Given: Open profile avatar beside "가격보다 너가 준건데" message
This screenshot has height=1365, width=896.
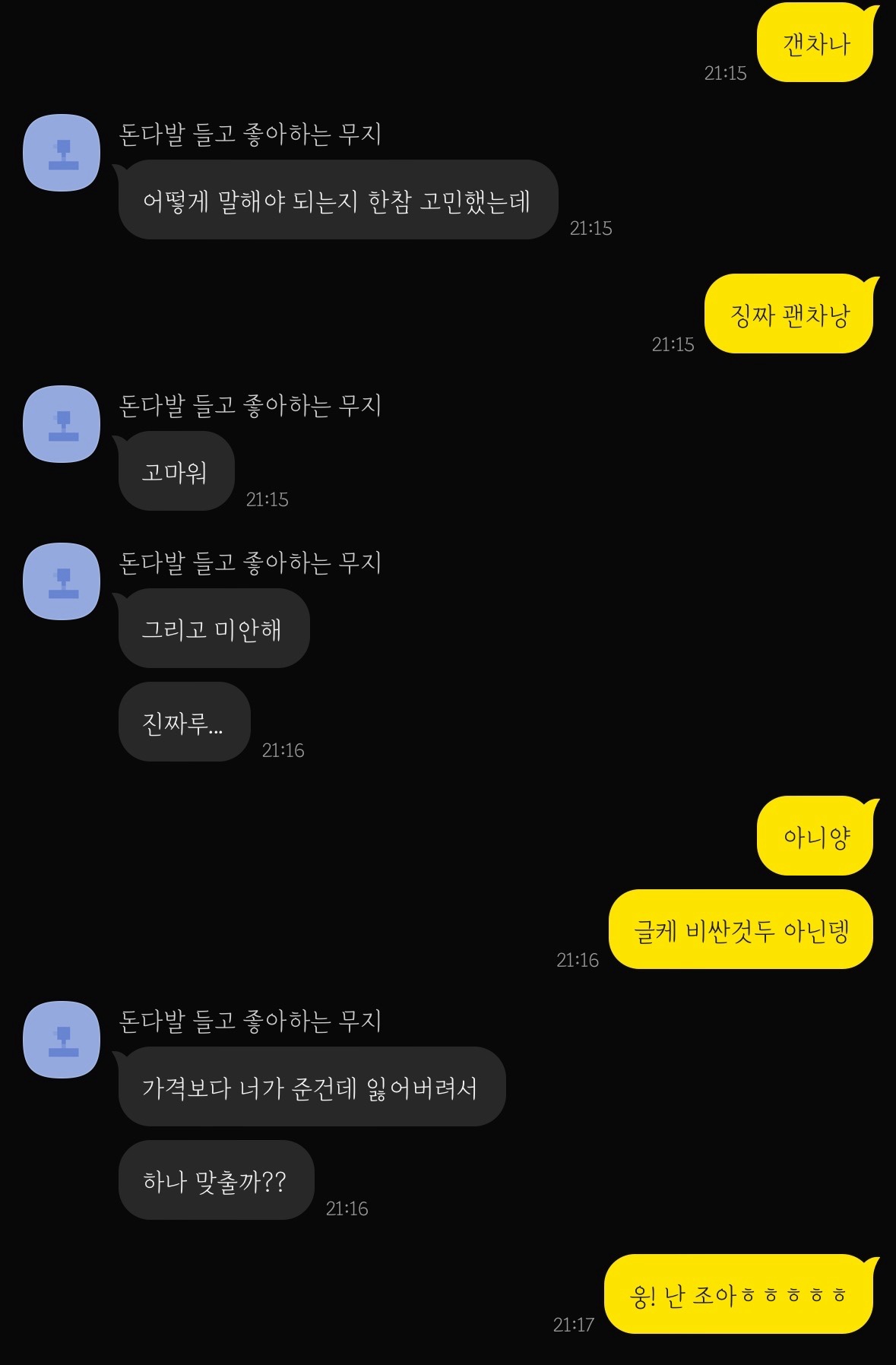Looking at the screenshot, I should point(62,1040).
